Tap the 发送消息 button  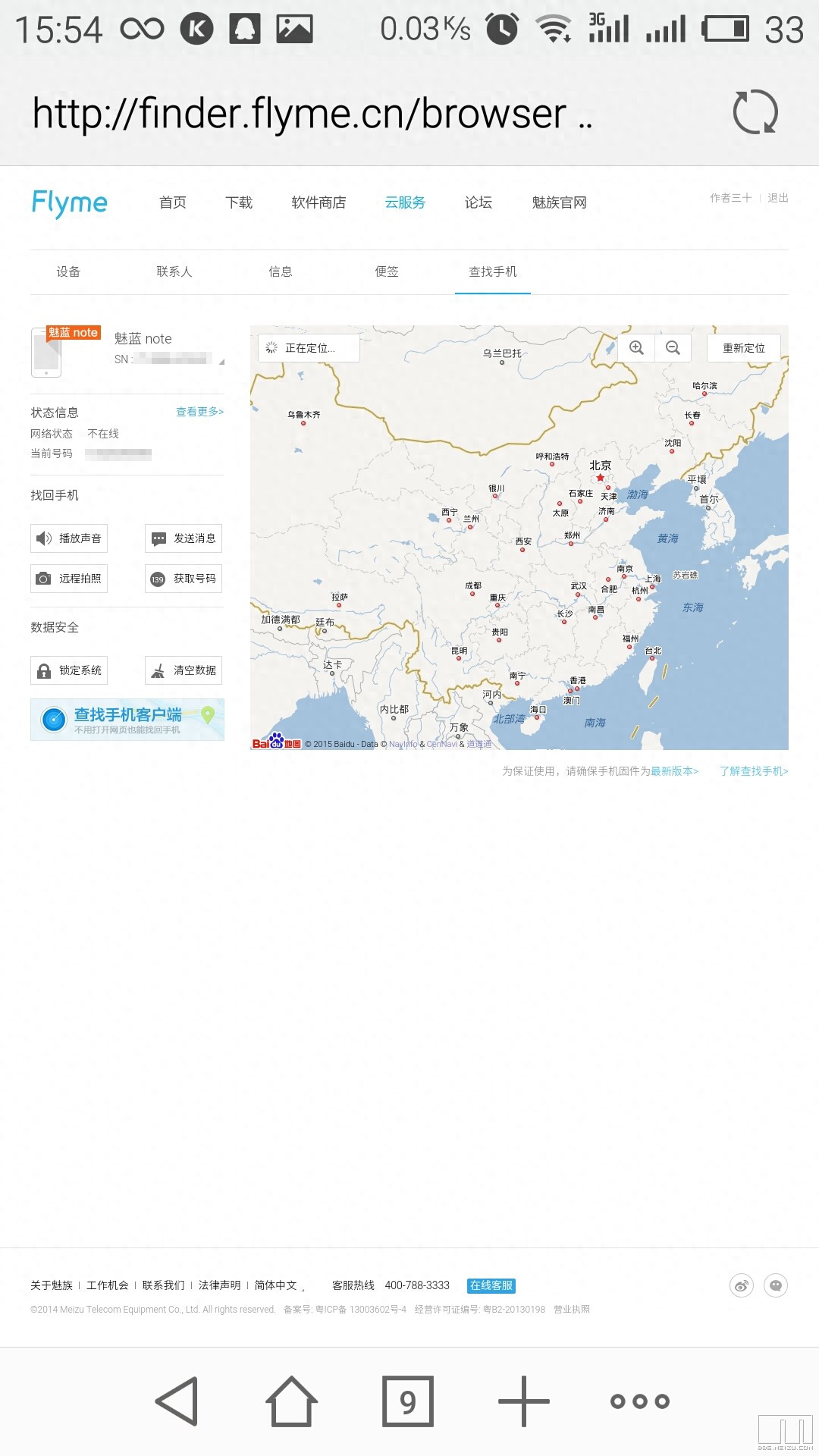tap(184, 538)
